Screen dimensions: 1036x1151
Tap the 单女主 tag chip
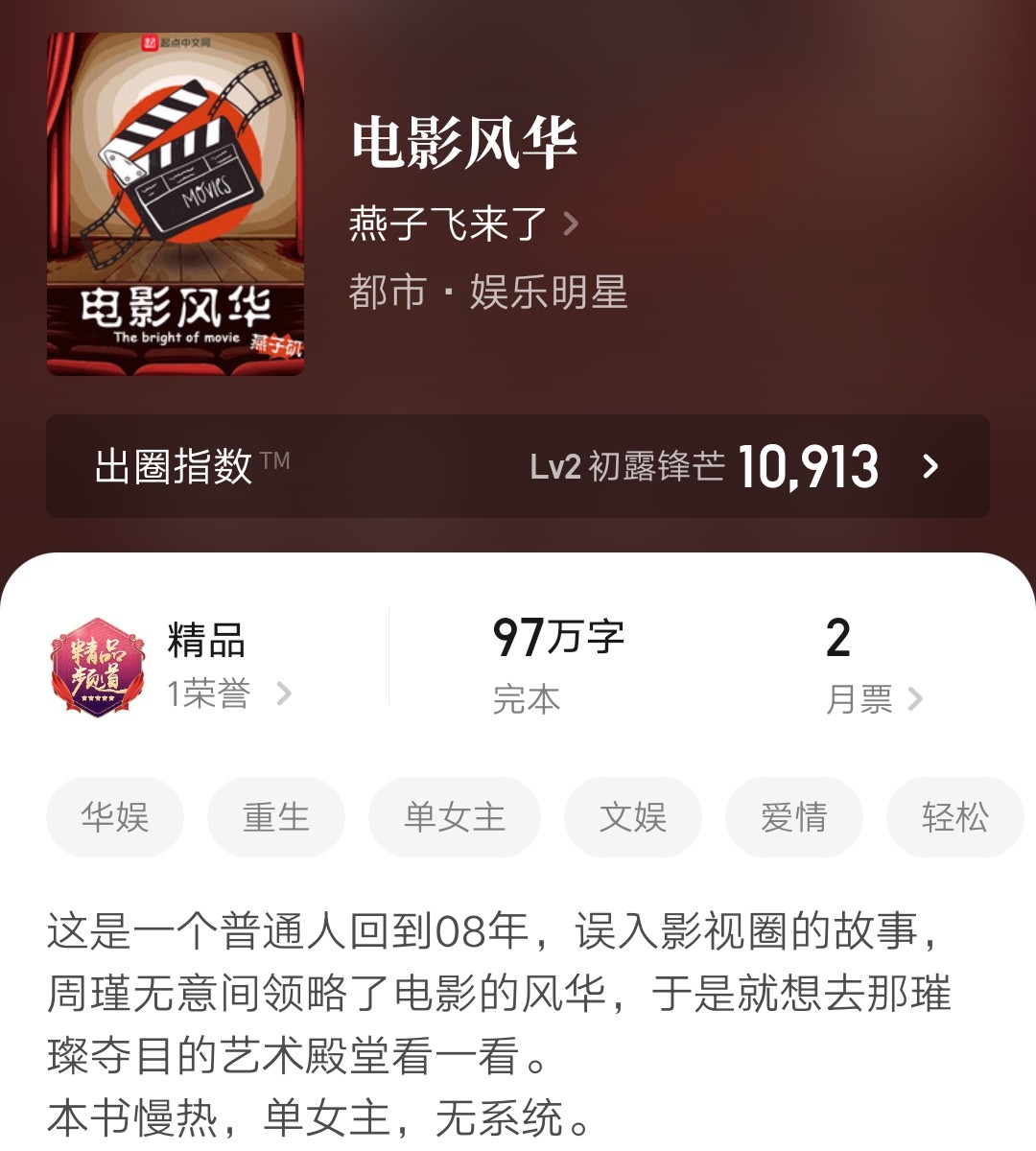tap(455, 817)
